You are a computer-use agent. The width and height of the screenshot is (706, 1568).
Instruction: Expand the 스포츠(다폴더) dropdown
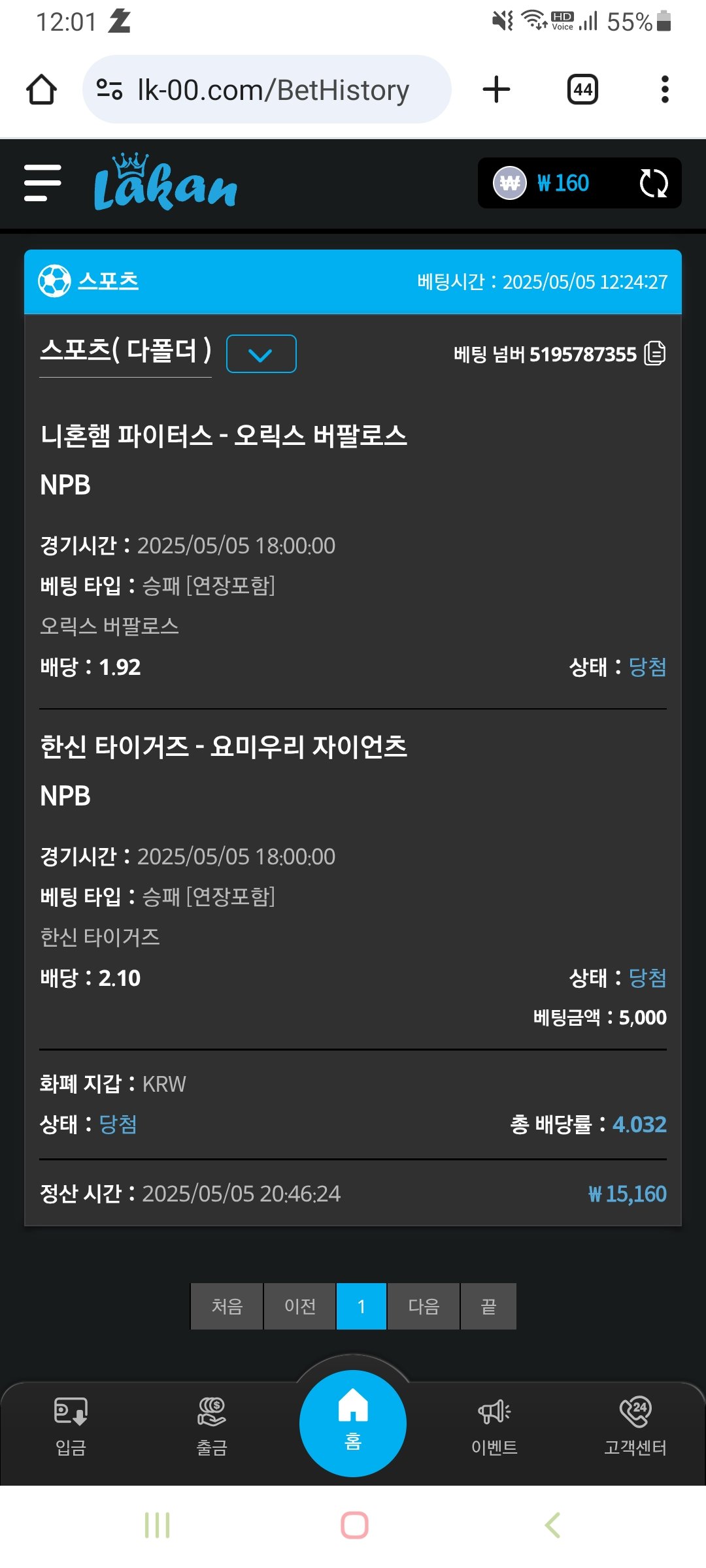click(x=261, y=354)
